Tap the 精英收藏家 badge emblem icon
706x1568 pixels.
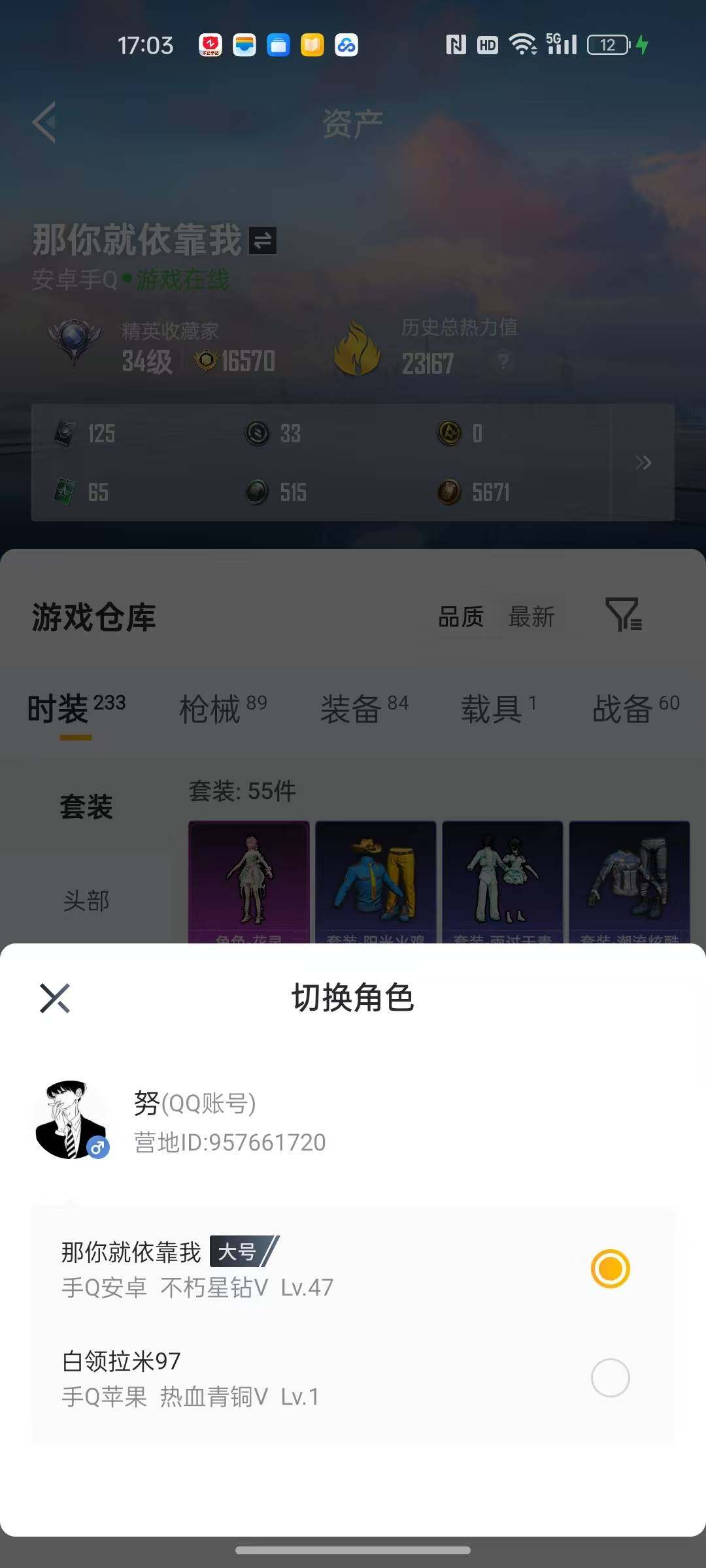coord(76,343)
